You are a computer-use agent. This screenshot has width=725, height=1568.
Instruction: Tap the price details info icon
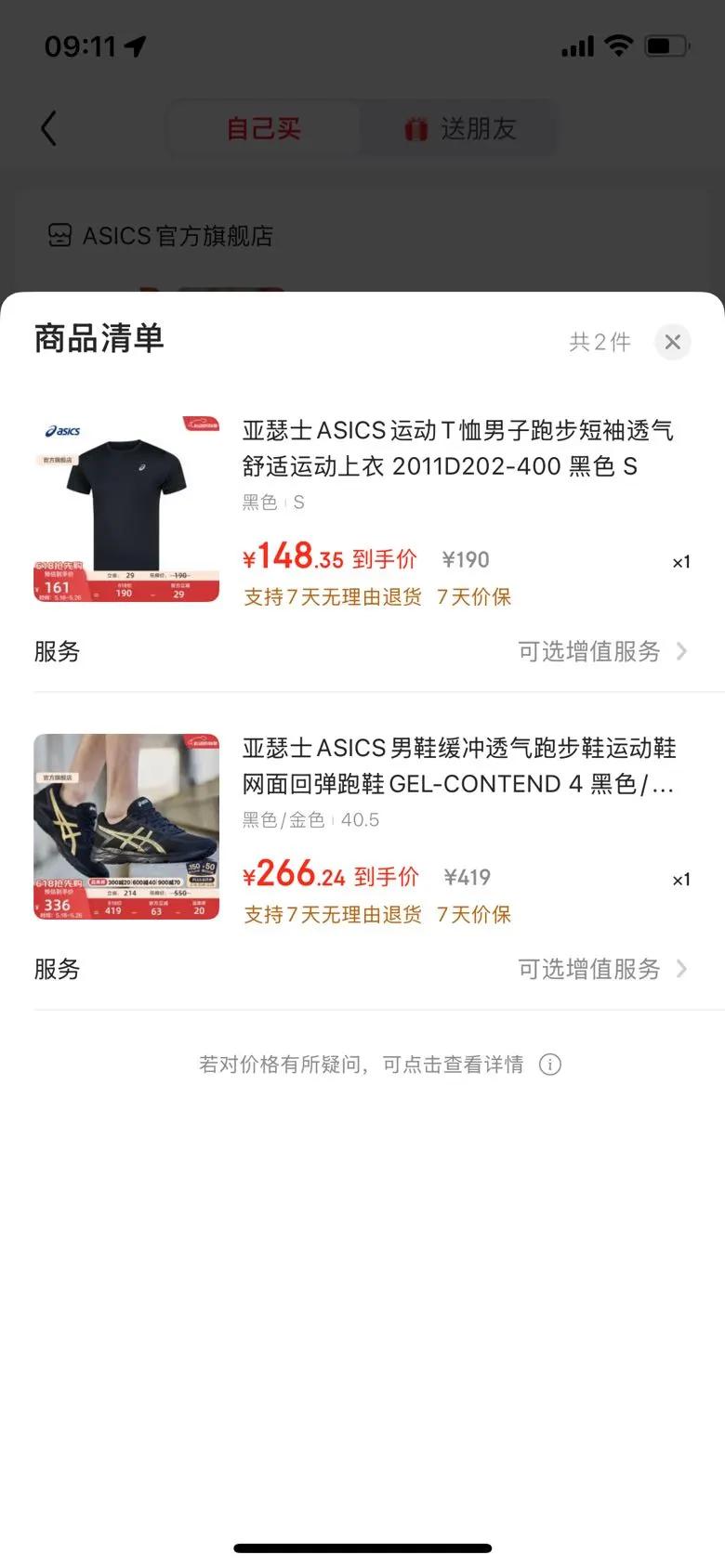550,1065
